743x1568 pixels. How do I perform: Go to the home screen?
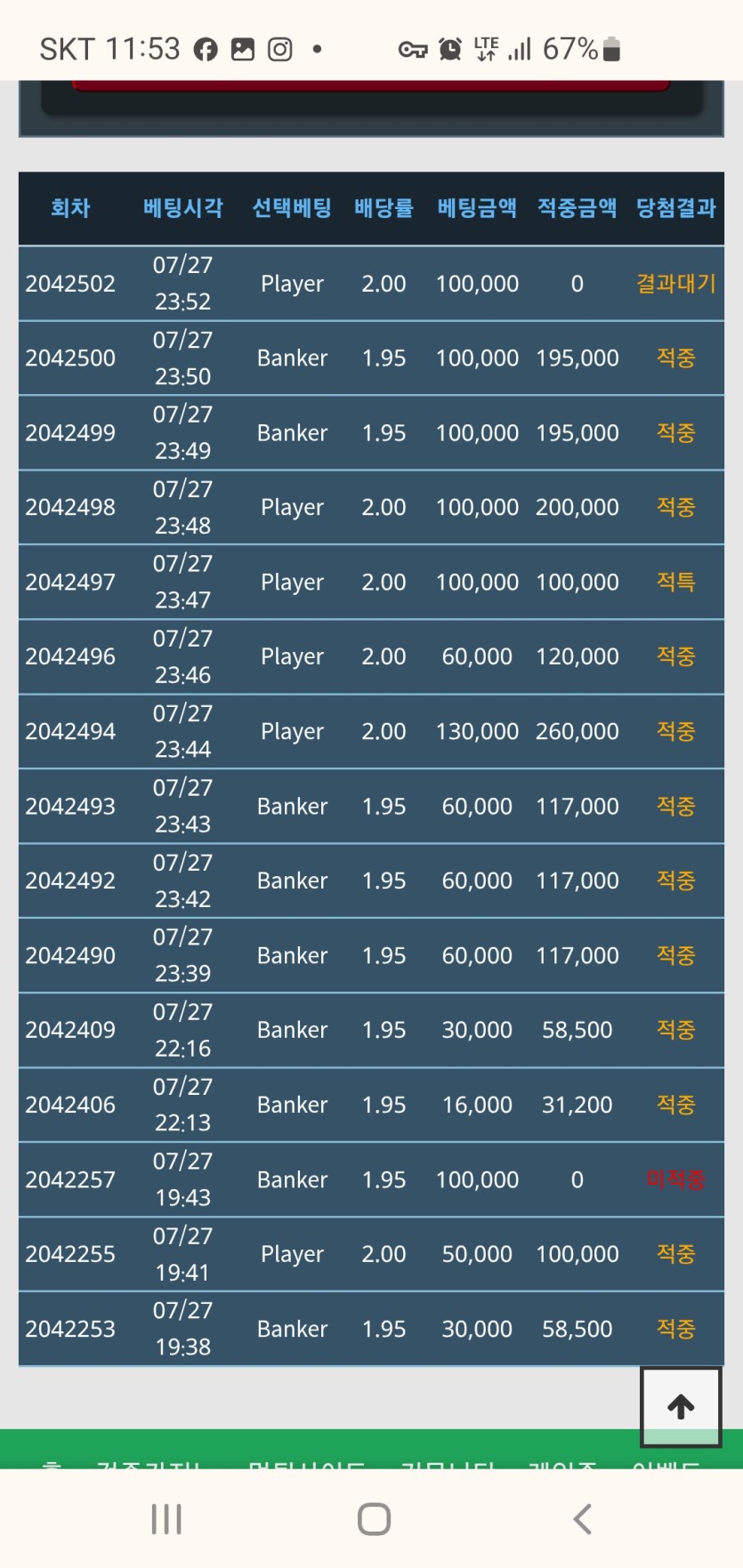[374, 1519]
